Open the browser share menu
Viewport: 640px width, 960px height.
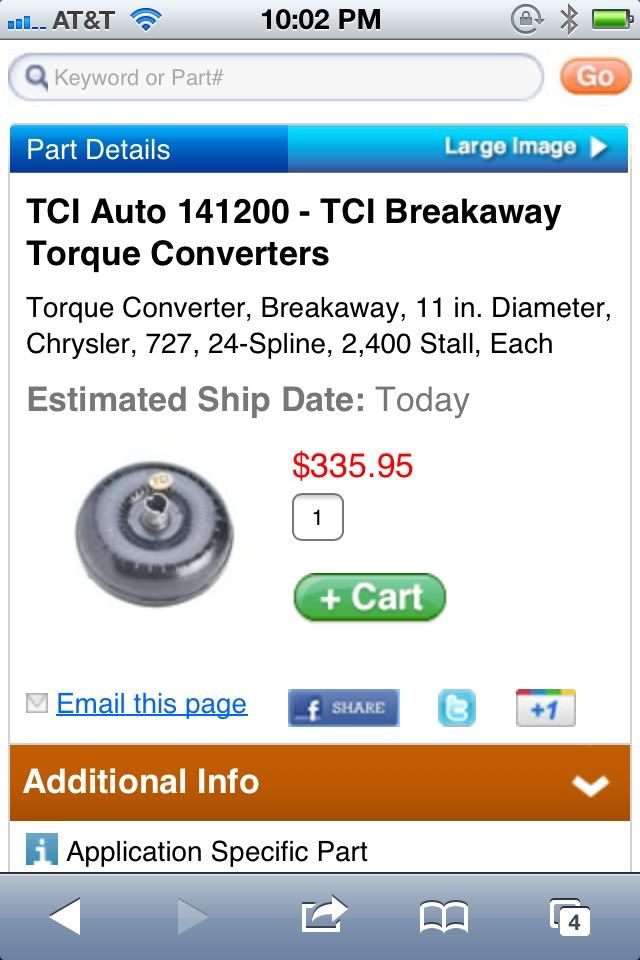323,916
